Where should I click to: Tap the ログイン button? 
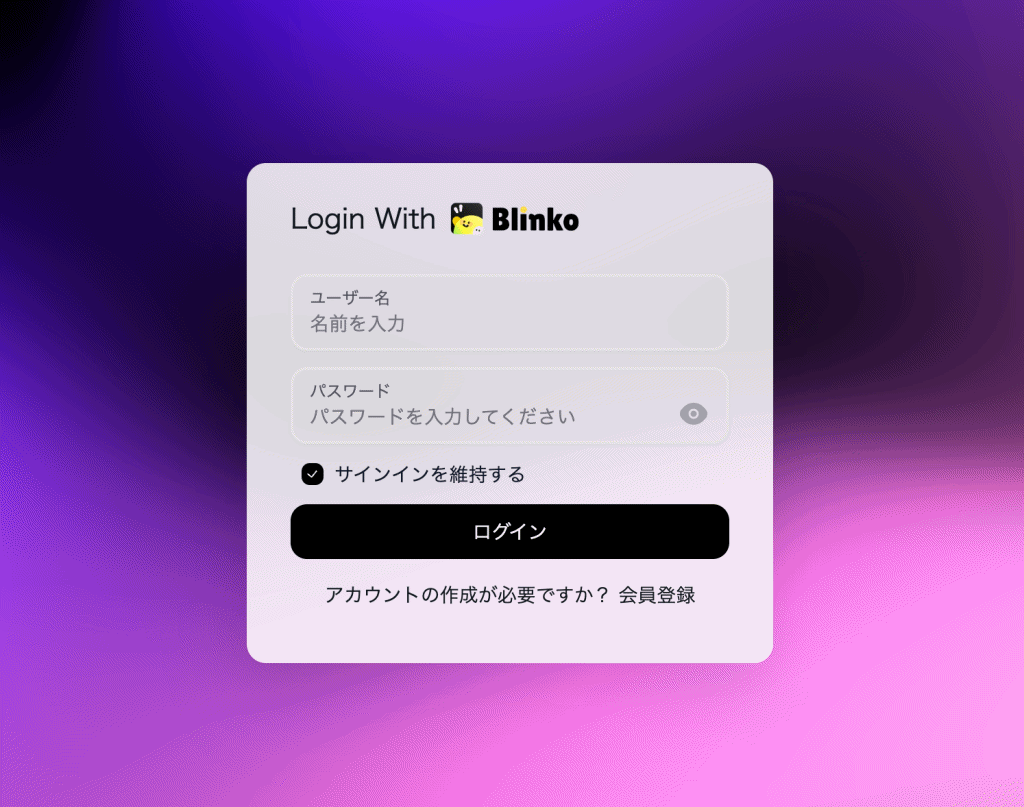[x=509, y=531]
